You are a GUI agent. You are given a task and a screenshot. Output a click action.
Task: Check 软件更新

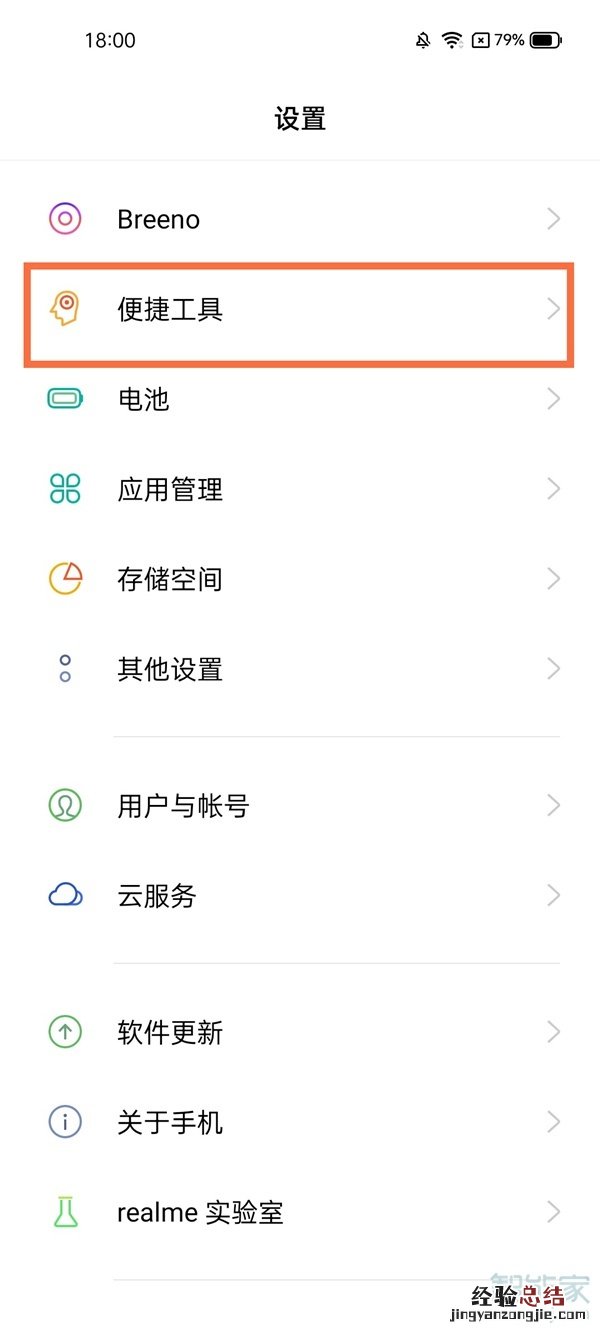pyautogui.click(x=300, y=1032)
